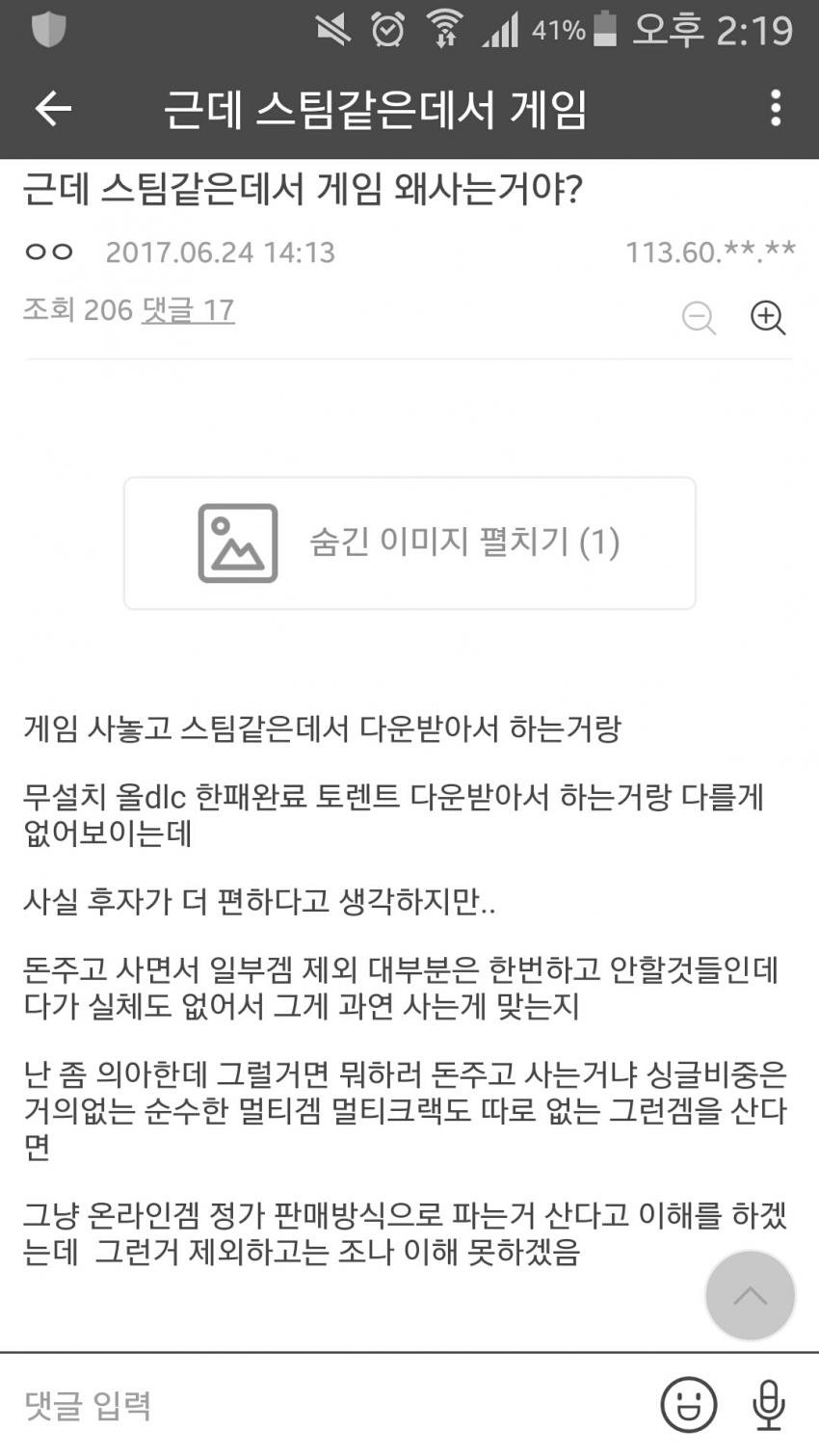Open the overflow menu
819x1456 pixels.
775,109
